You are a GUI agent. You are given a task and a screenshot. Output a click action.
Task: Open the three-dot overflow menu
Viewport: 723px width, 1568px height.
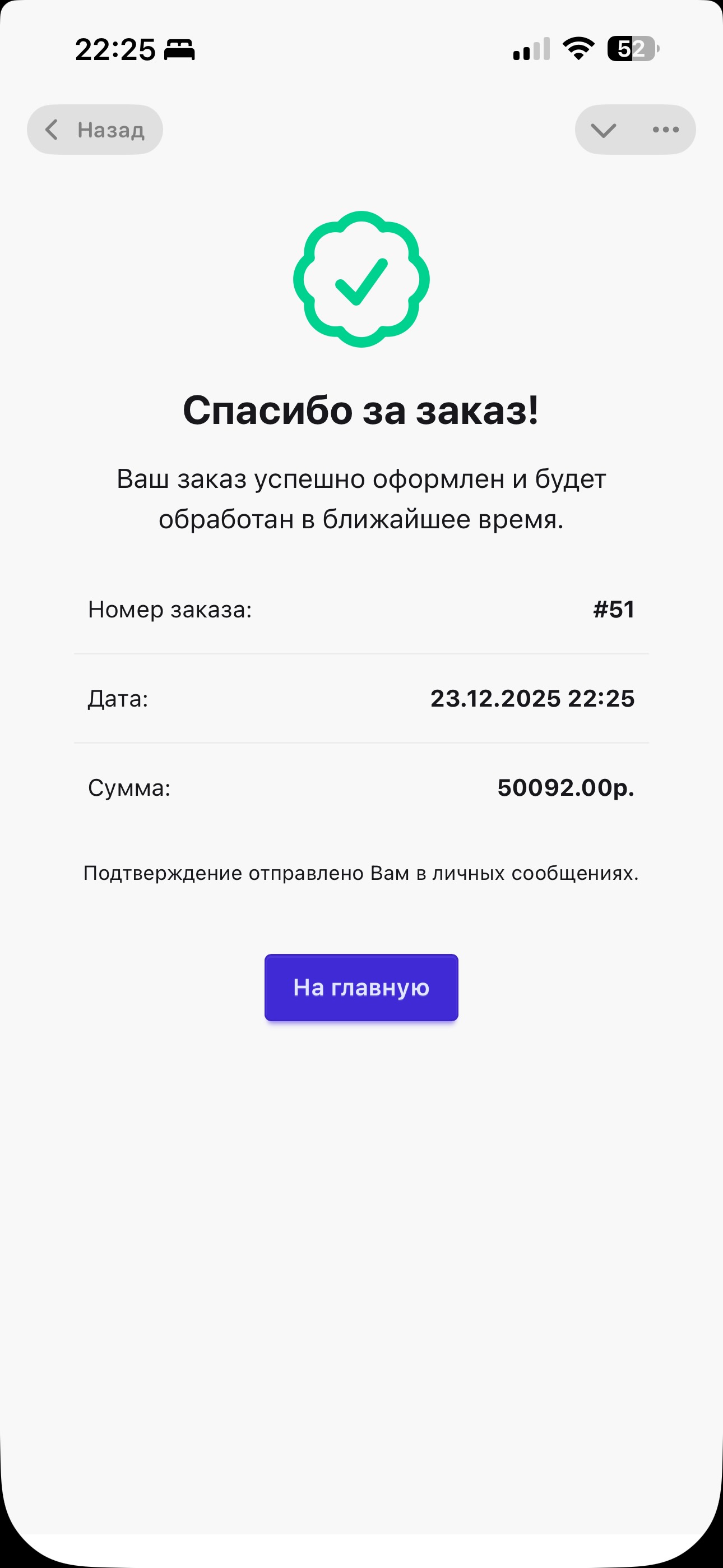tap(665, 130)
